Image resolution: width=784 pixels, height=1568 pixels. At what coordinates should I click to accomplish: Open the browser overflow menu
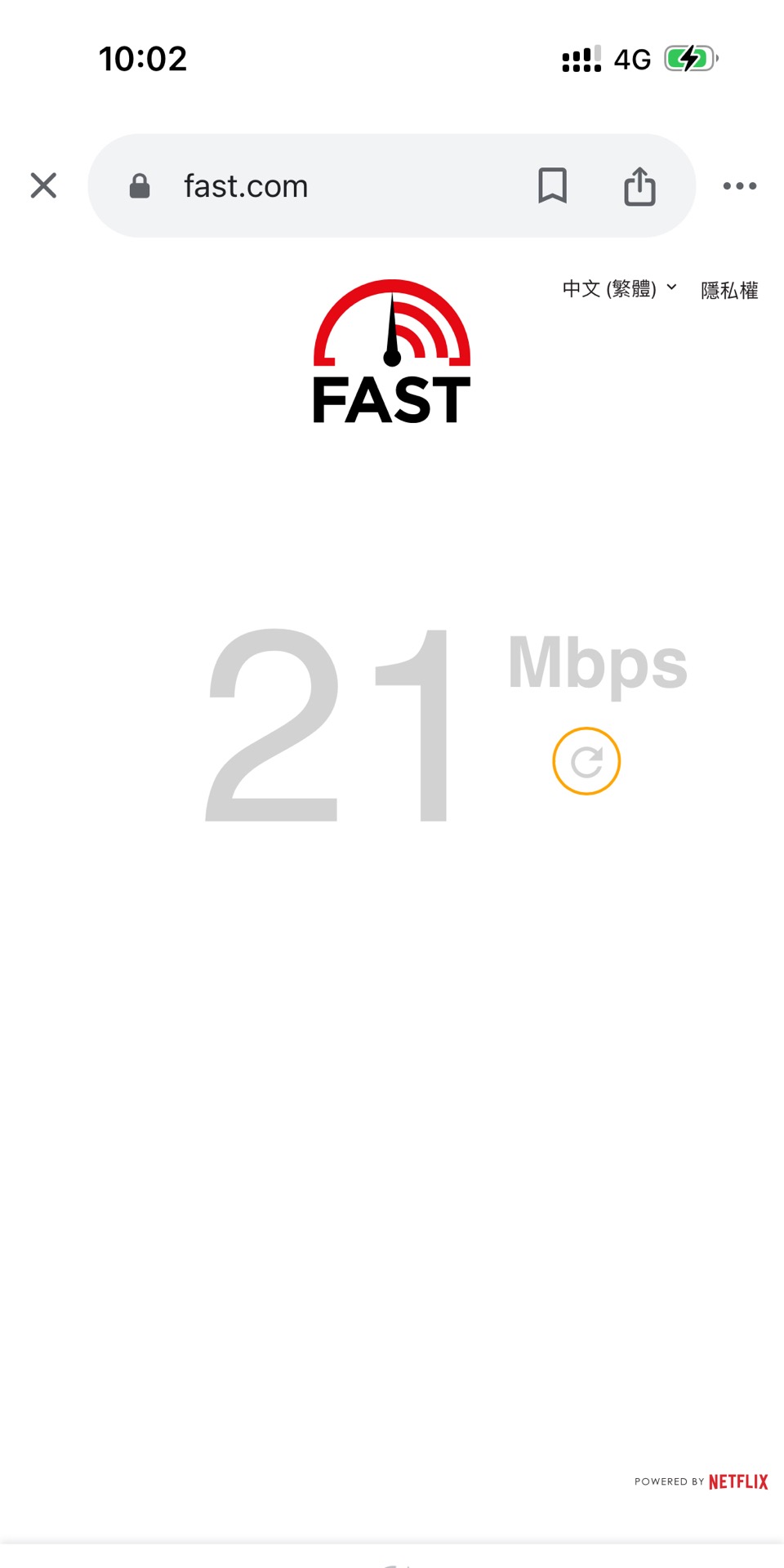(x=739, y=186)
